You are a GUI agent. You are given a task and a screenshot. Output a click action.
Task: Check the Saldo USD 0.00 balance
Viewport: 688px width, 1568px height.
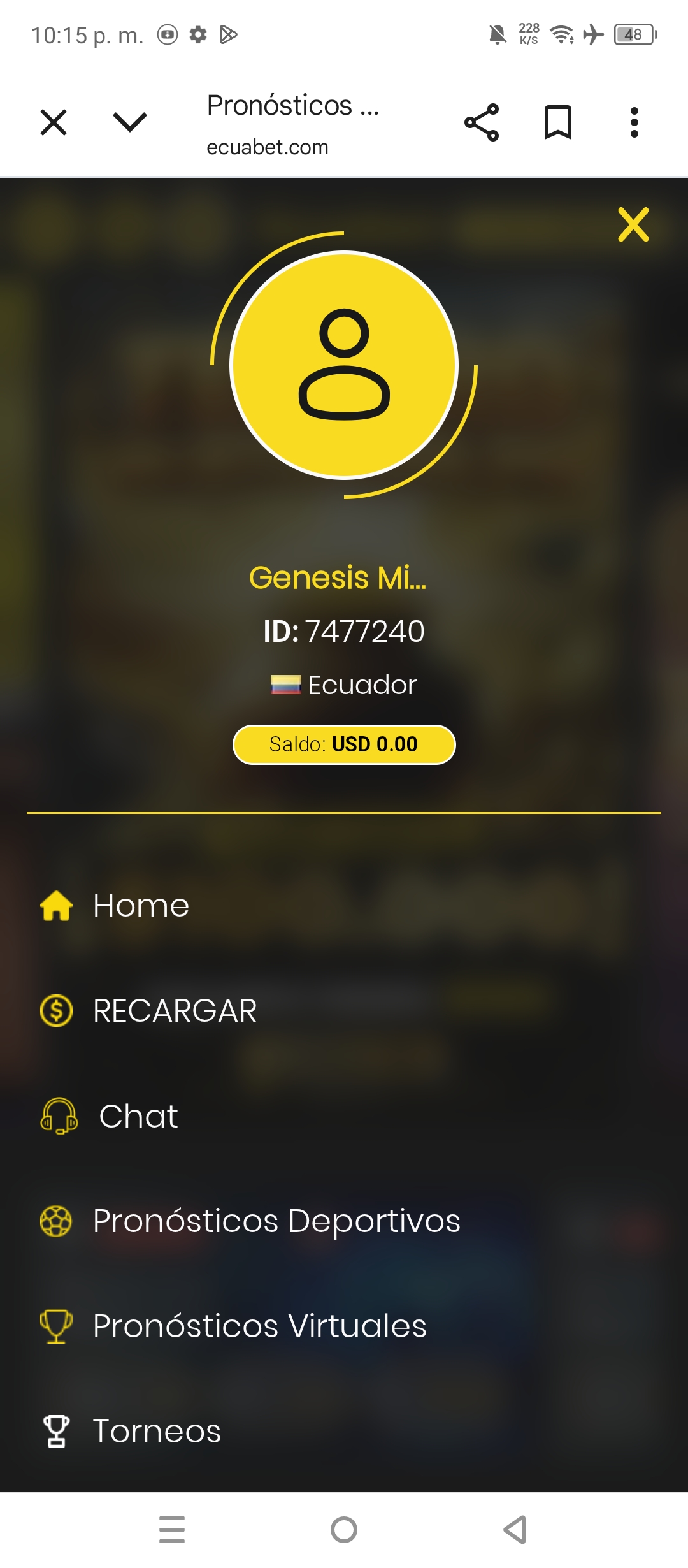click(x=344, y=744)
